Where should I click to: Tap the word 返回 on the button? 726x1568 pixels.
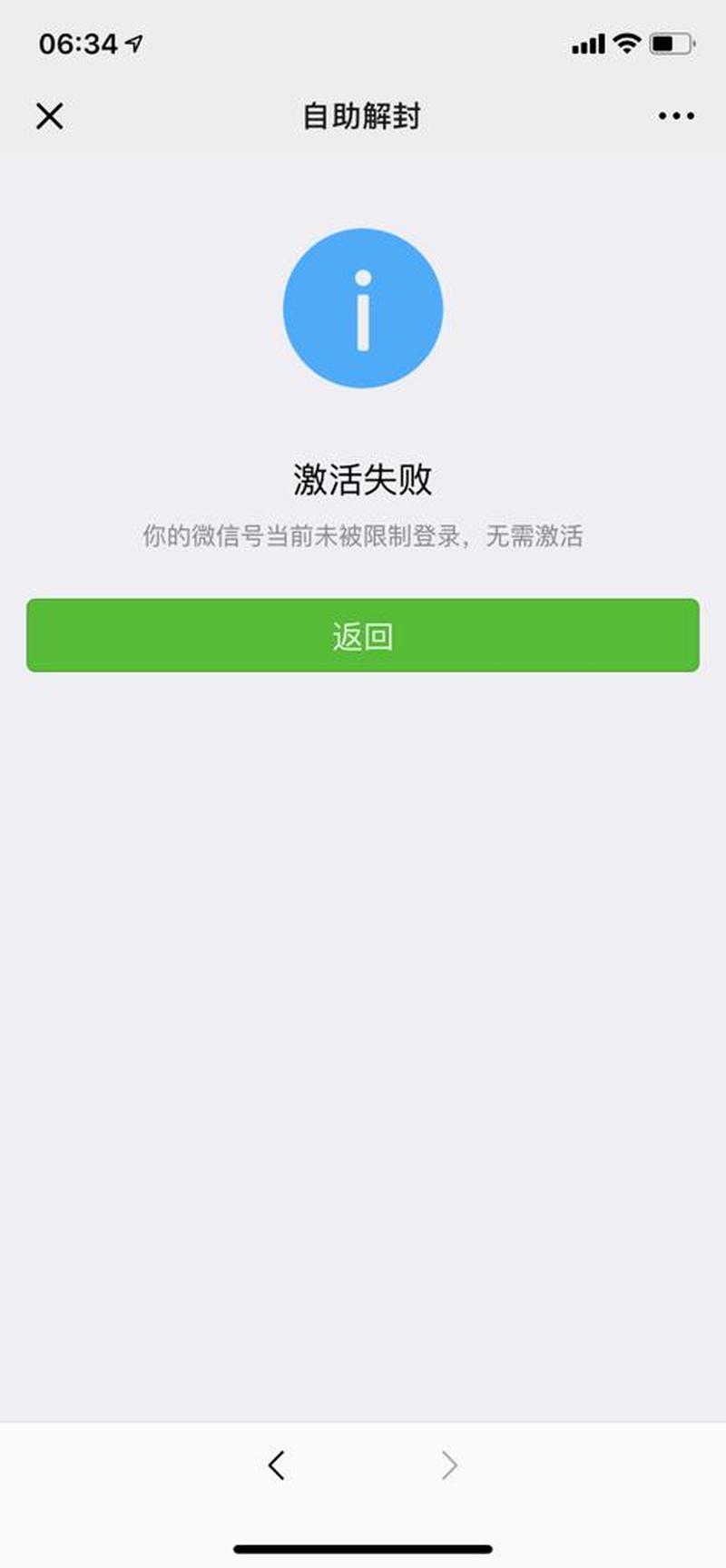coord(363,637)
